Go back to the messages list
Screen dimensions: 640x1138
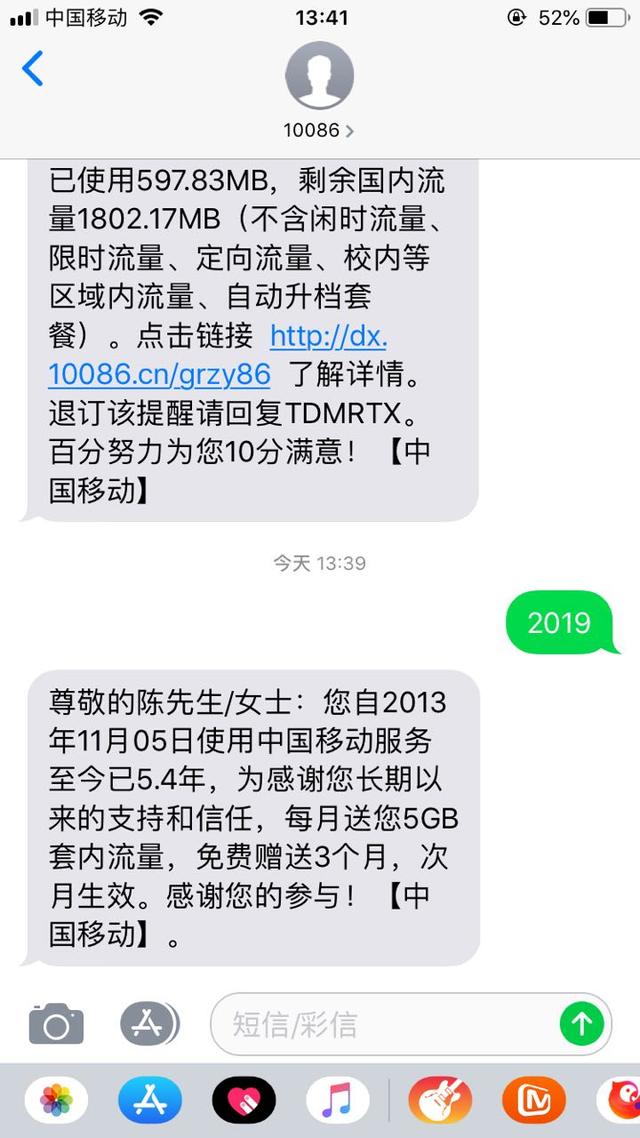(33, 69)
